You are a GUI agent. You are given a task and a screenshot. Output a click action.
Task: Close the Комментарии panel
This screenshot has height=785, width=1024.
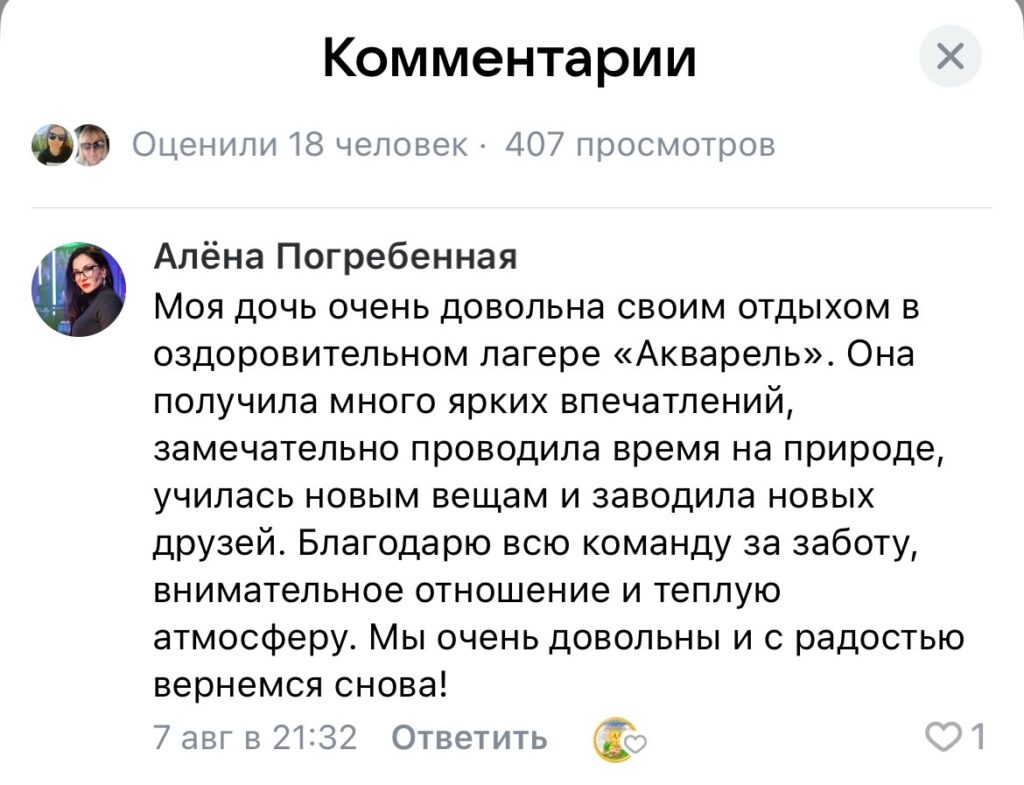point(949,58)
